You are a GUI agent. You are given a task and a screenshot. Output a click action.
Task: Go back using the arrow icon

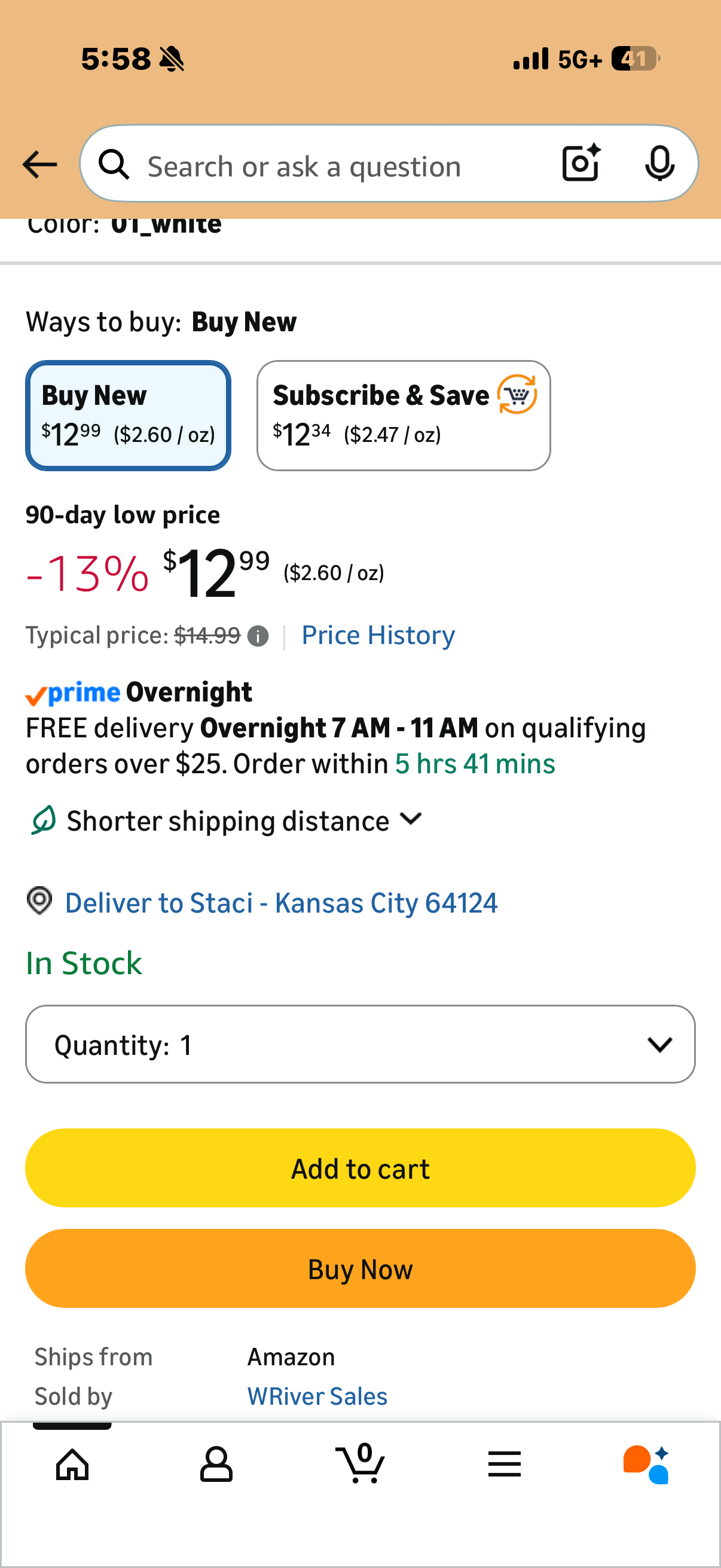click(39, 164)
